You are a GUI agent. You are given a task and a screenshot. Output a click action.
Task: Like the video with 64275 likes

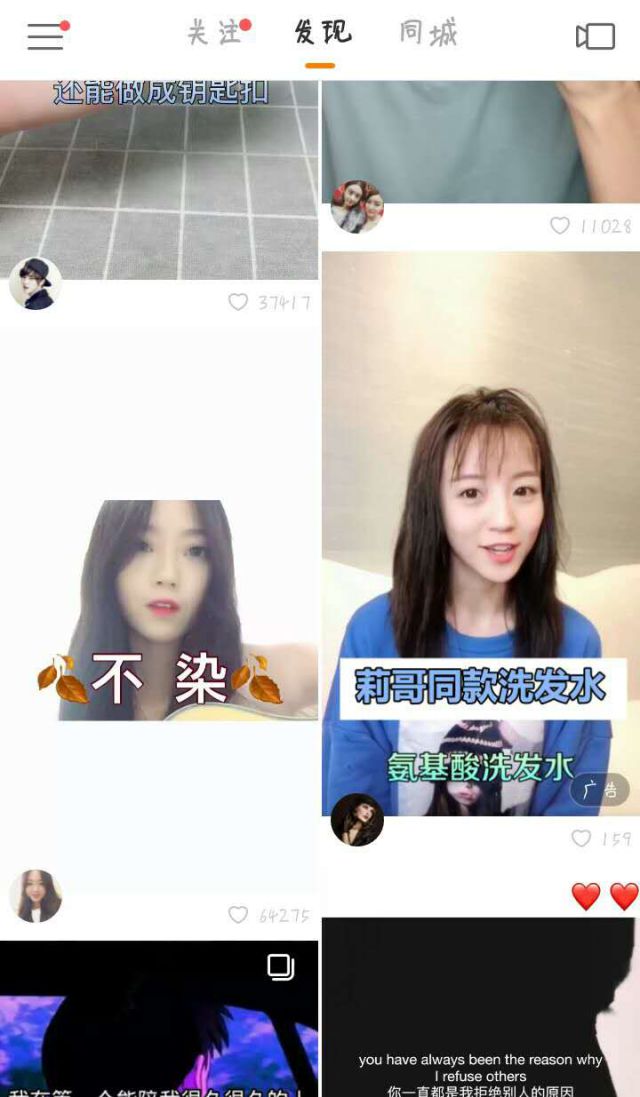[238, 915]
